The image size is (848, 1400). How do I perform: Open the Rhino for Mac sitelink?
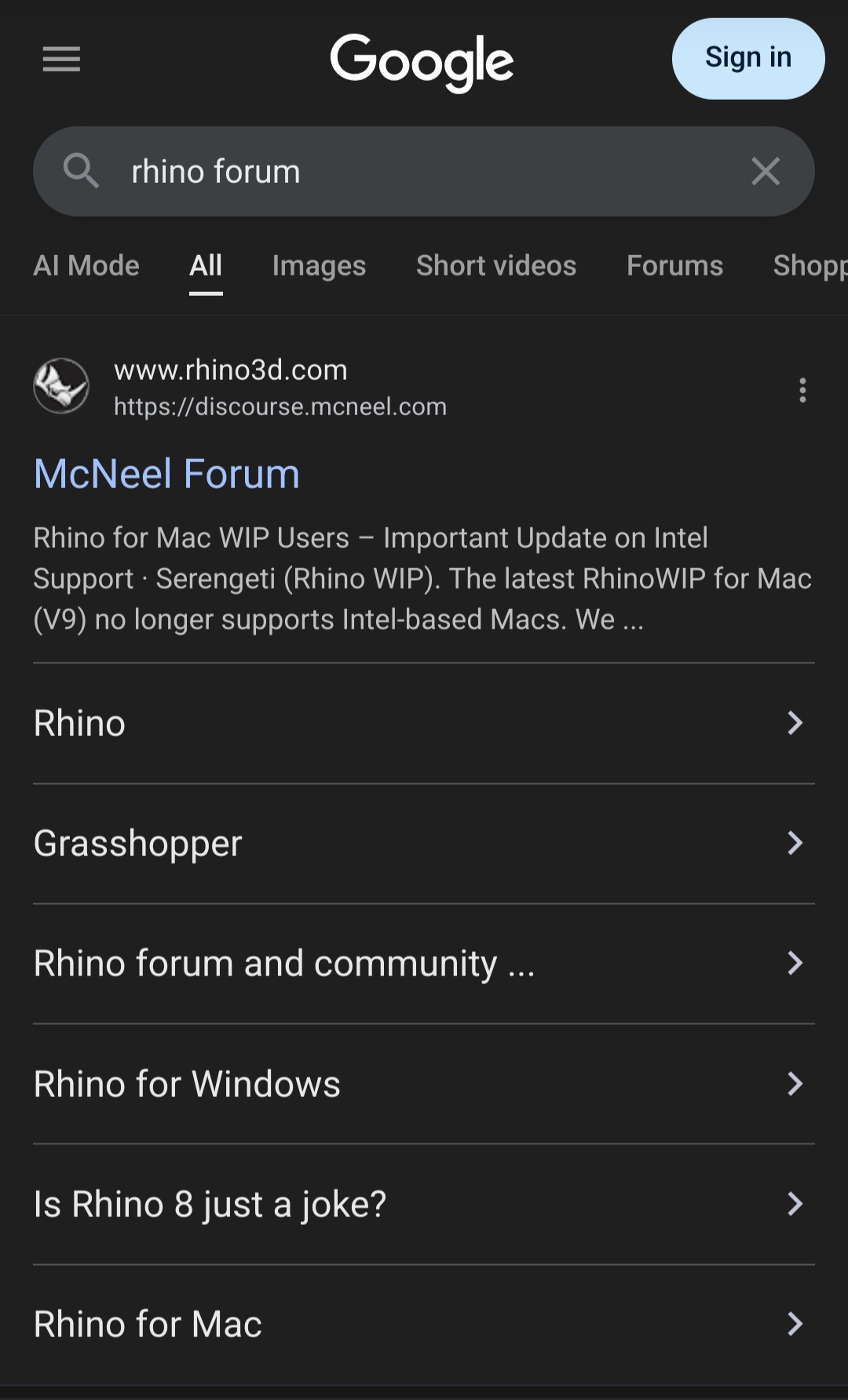coord(424,1324)
